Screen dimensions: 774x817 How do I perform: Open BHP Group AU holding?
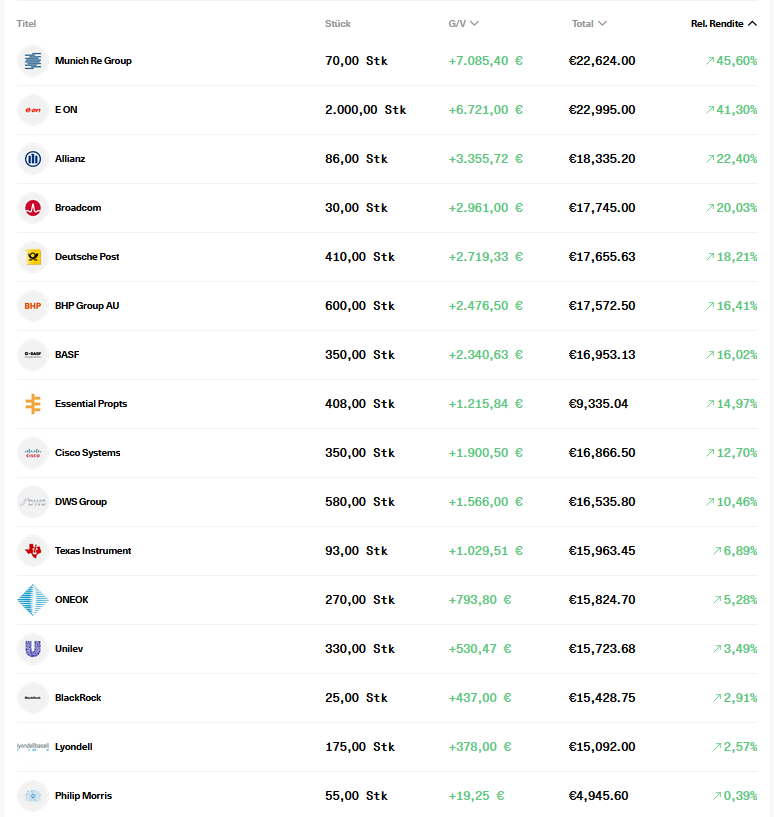click(87, 306)
